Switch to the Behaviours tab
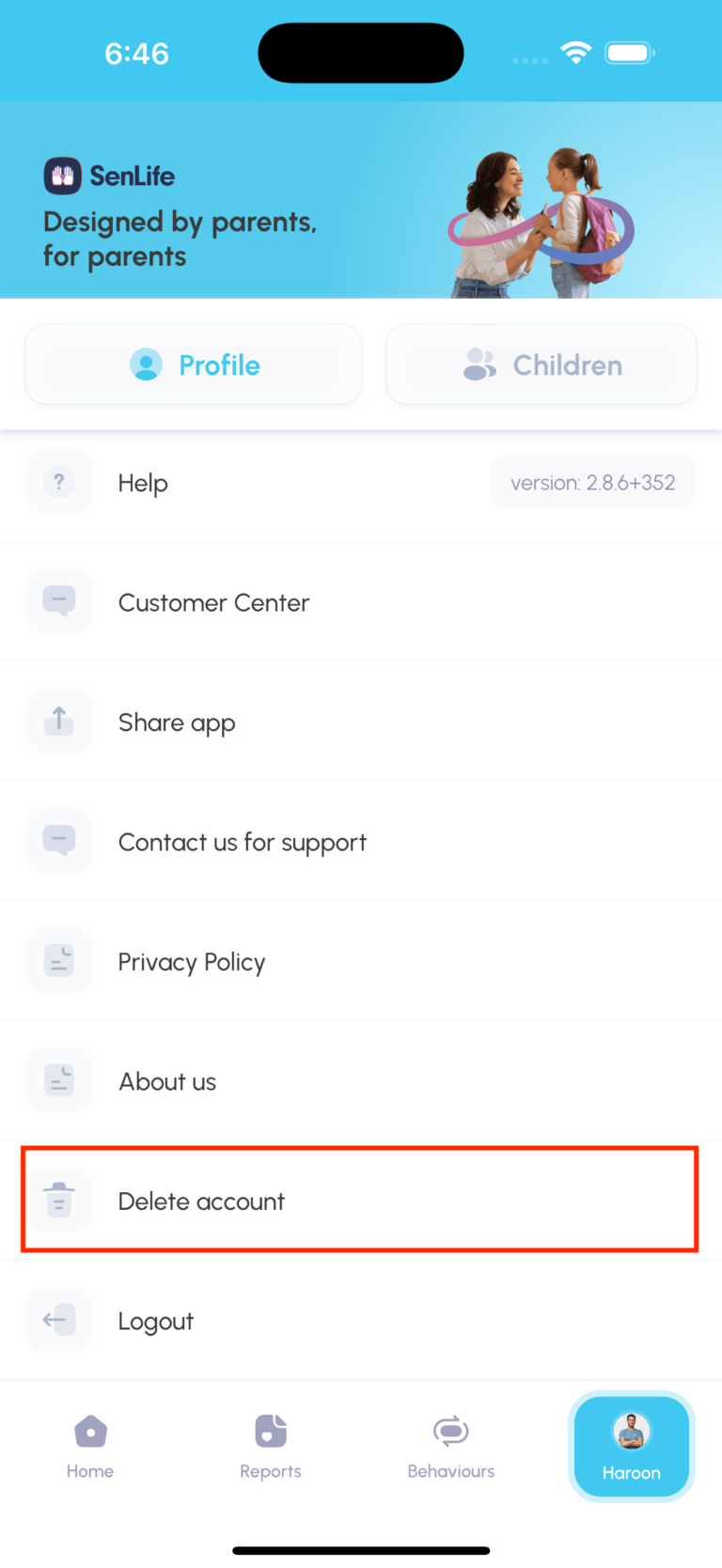Screen dimensions: 722x1568 click(451, 1446)
